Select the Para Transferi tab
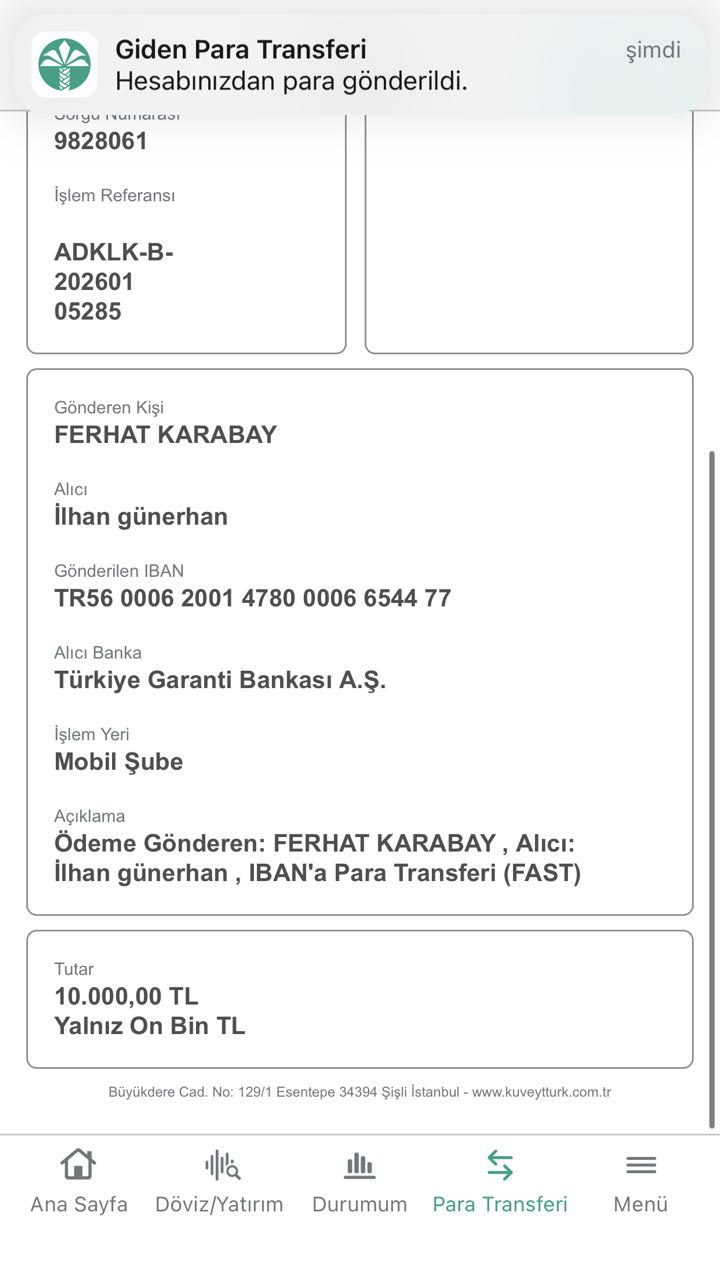This screenshot has width=720, height=1280. tap(500, 1182)
